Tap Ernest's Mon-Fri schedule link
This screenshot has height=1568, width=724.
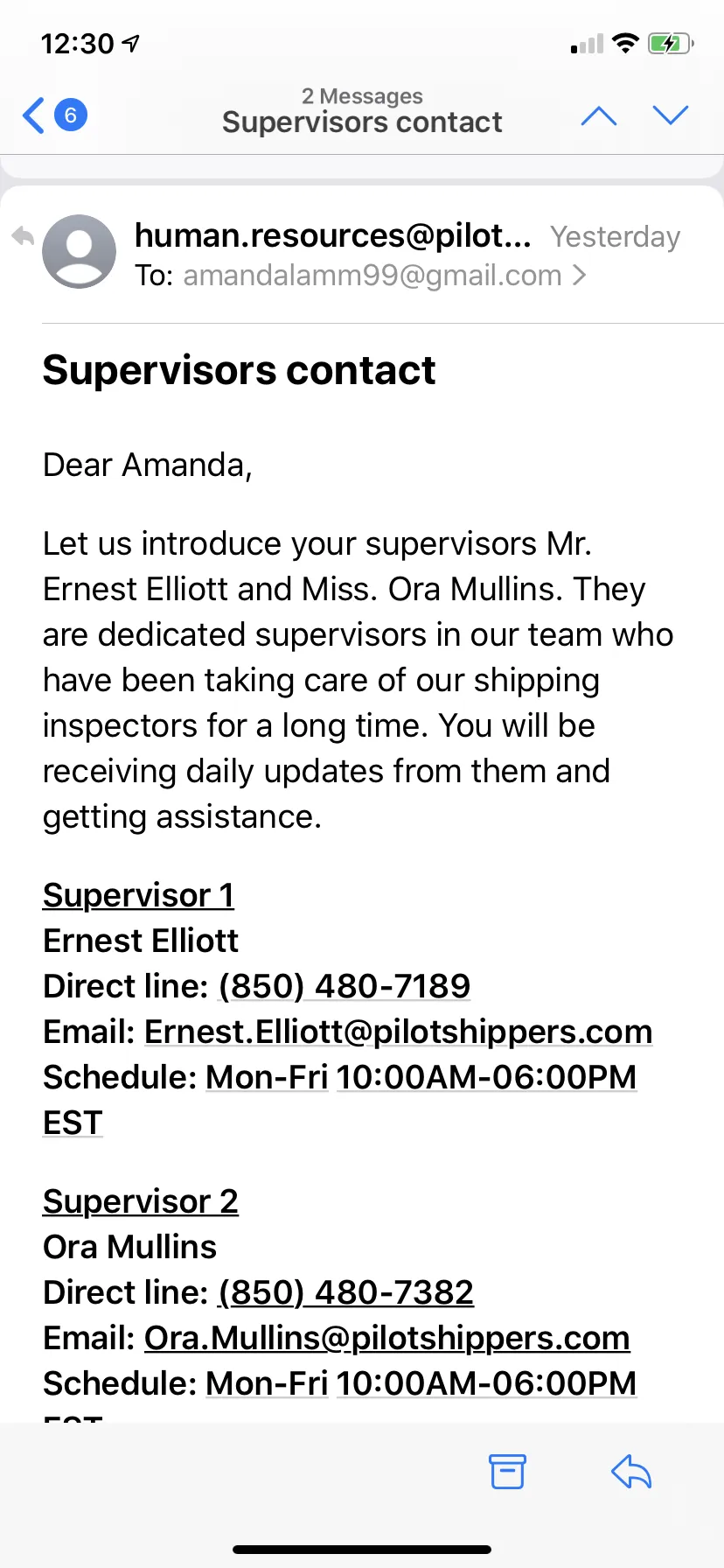point(267,1077)
